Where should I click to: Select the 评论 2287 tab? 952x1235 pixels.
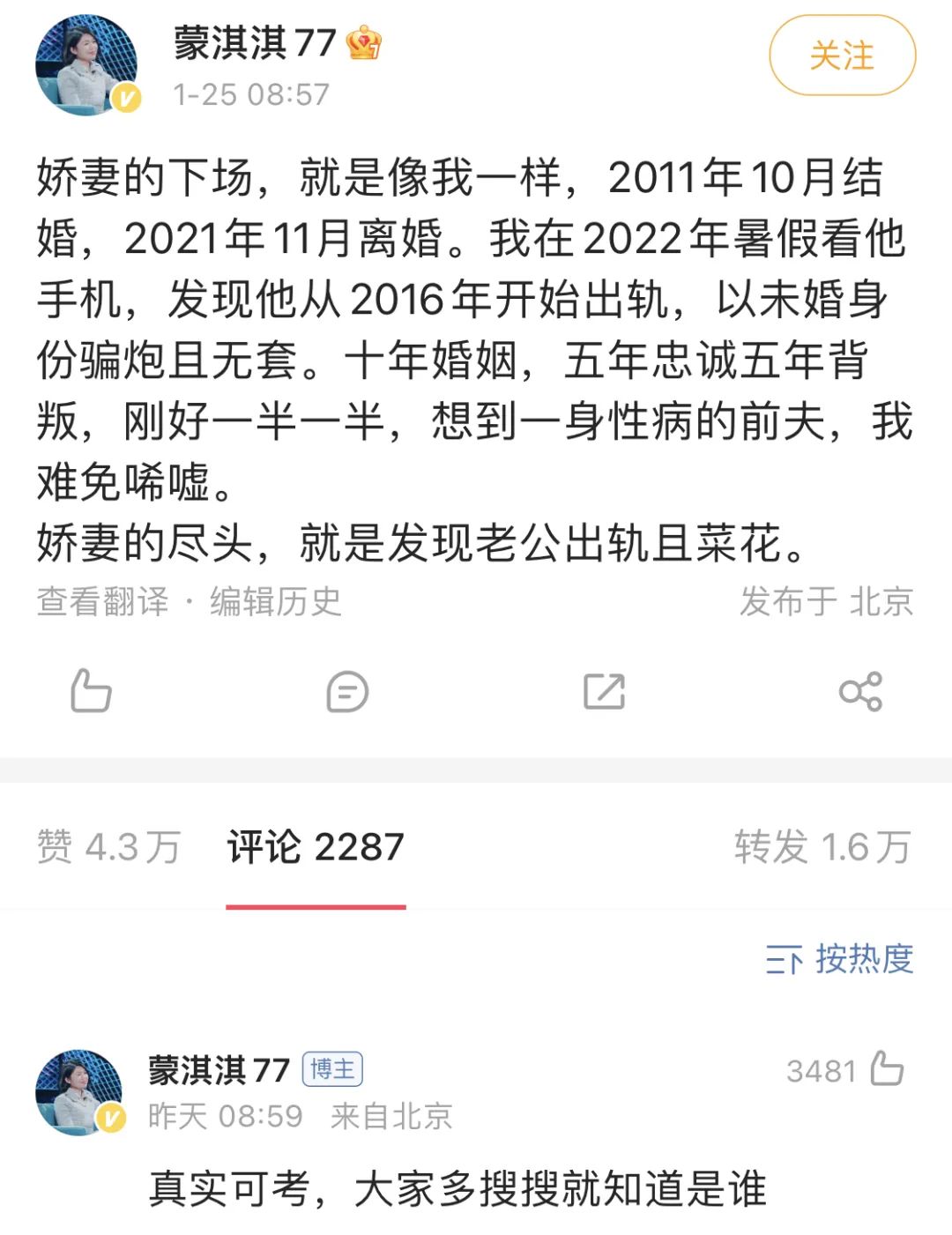316,847
